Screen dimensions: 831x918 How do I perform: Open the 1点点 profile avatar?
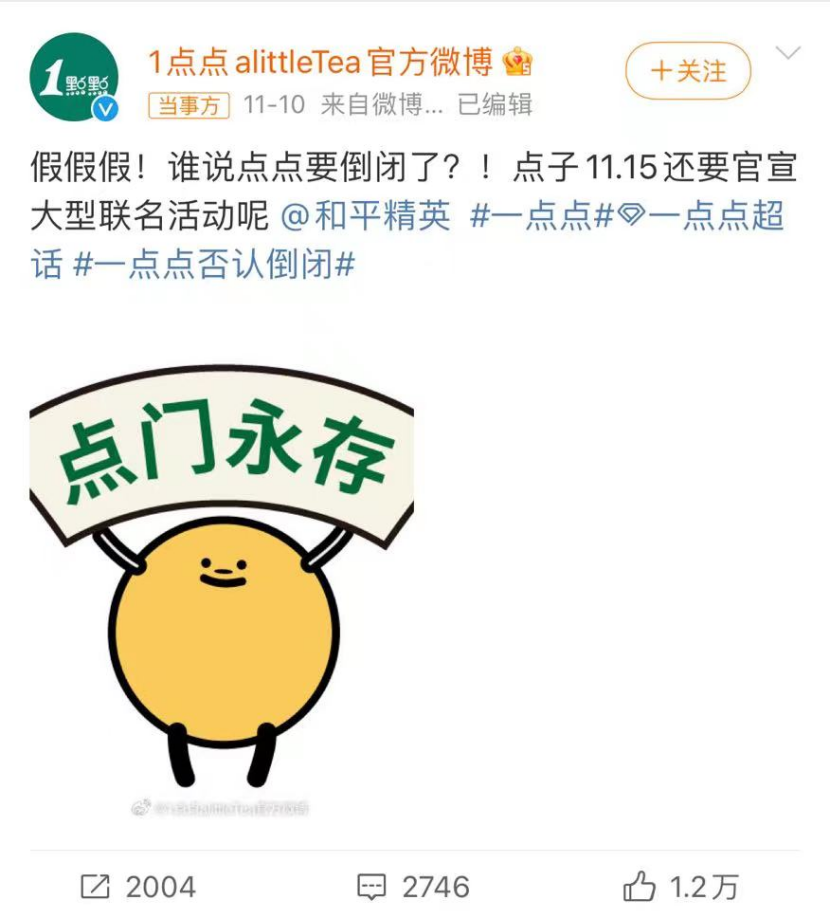[75, 77]
